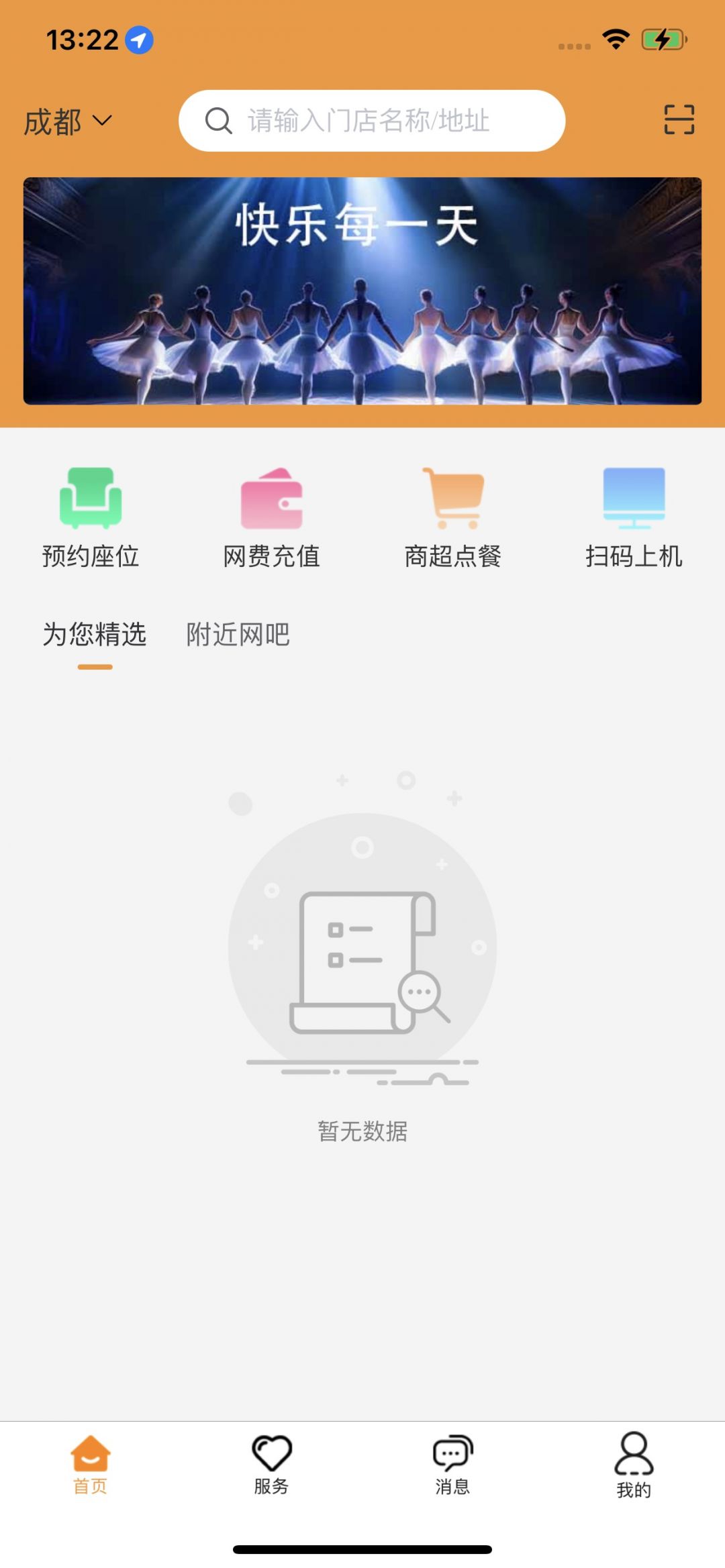Switch to the 附近网吧 tab
The height and width of the screenshot is (1568, 725).
(x=238, y=635)
